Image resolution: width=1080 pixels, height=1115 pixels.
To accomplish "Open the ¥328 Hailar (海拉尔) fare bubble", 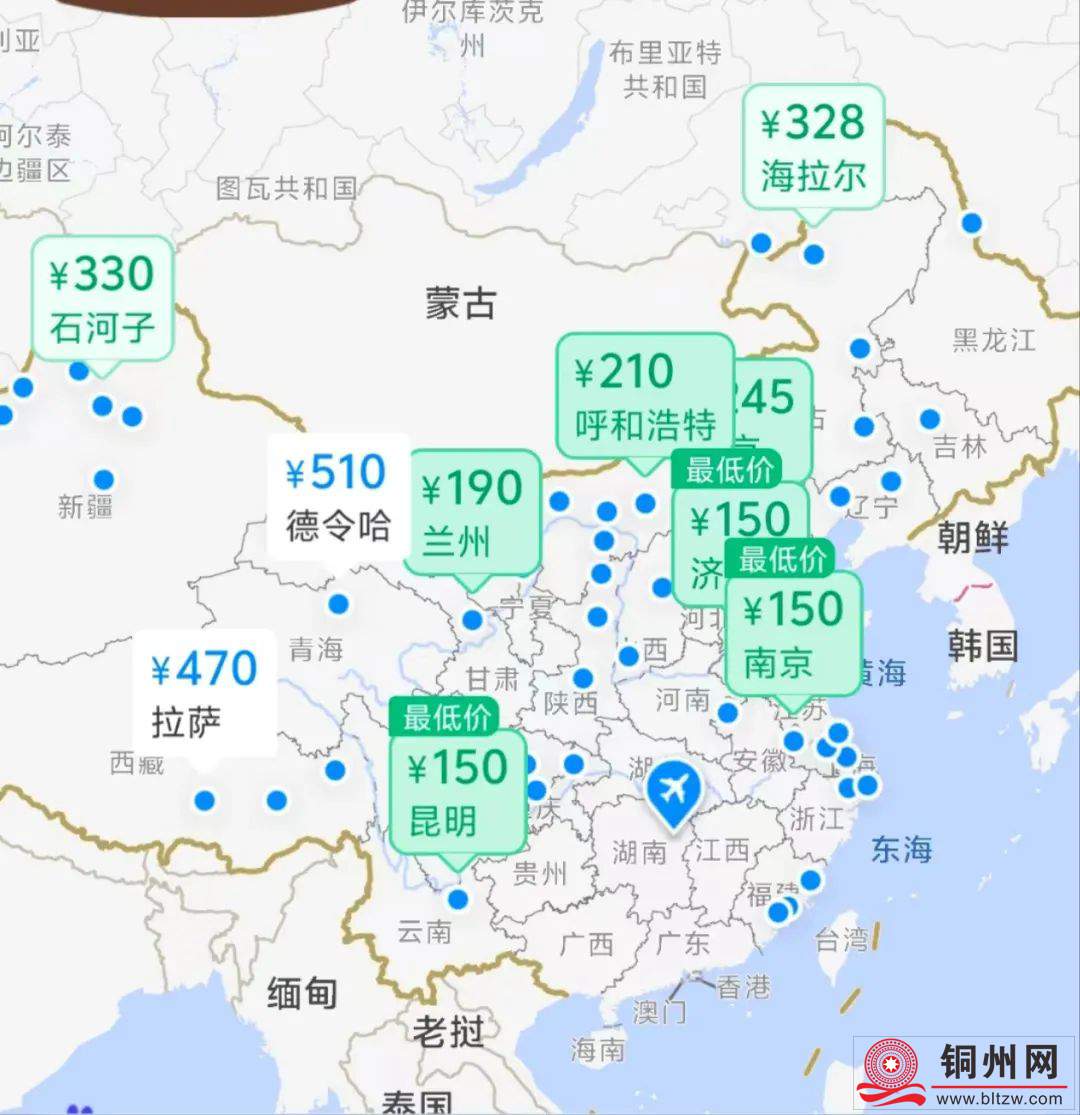I will (x=813, y=148).
